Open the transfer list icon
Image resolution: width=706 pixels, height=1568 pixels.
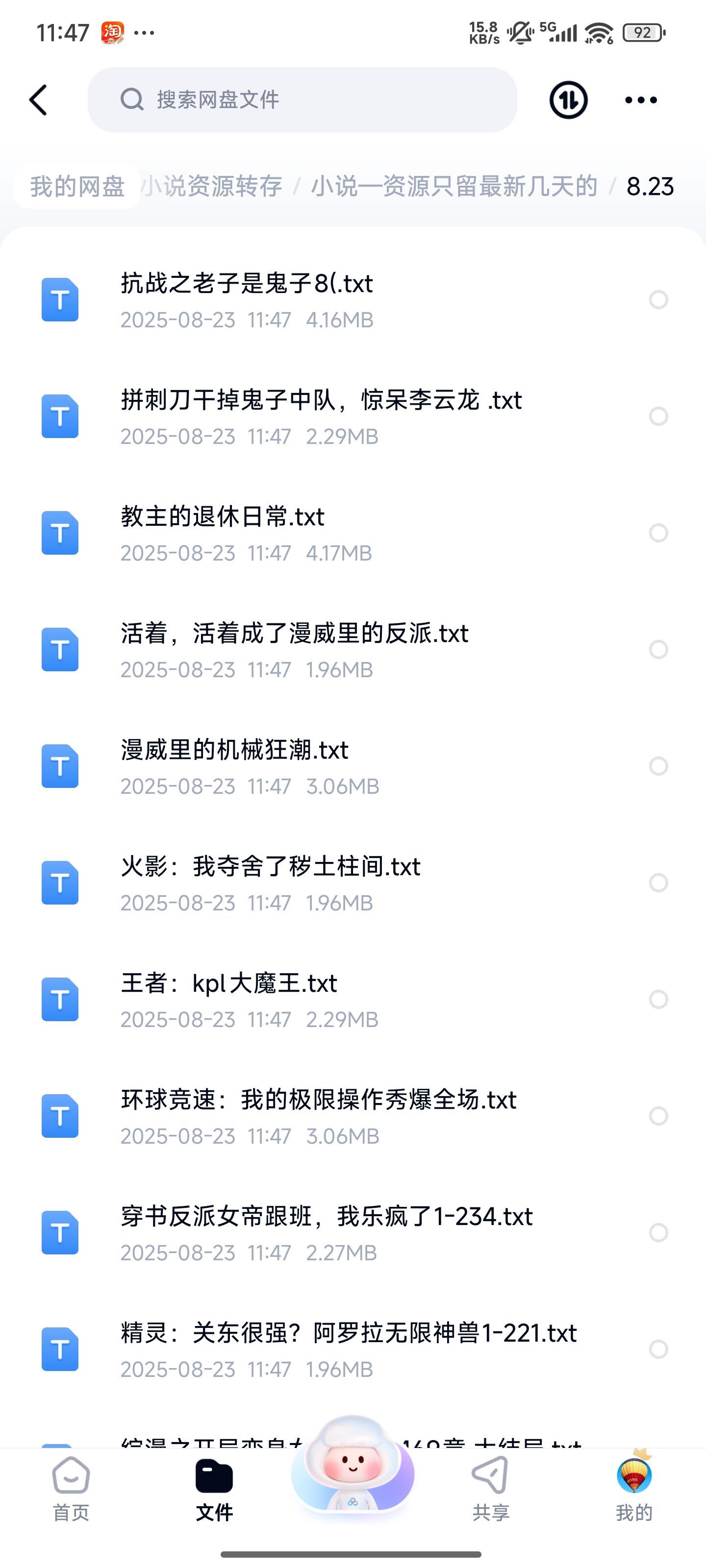(x=568, y=100)
